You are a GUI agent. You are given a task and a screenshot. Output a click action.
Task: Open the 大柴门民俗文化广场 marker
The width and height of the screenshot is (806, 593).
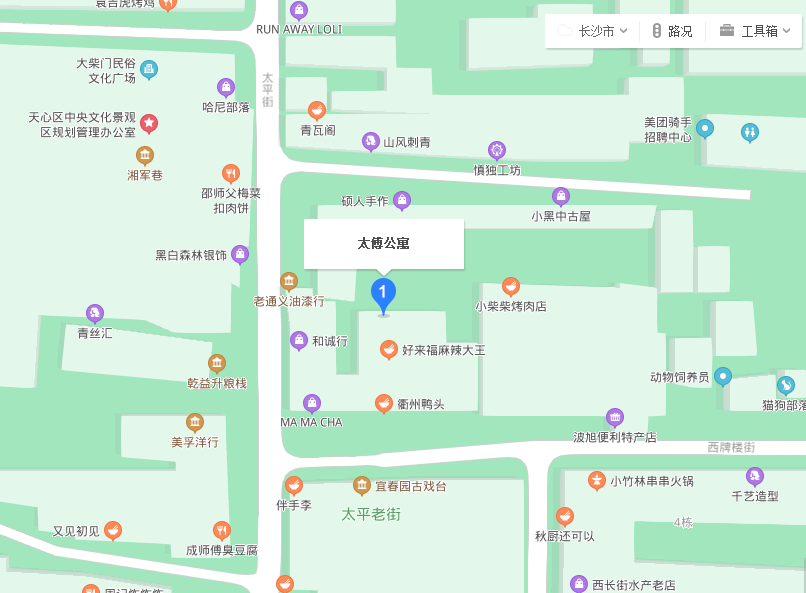click(x=149, y=69)
